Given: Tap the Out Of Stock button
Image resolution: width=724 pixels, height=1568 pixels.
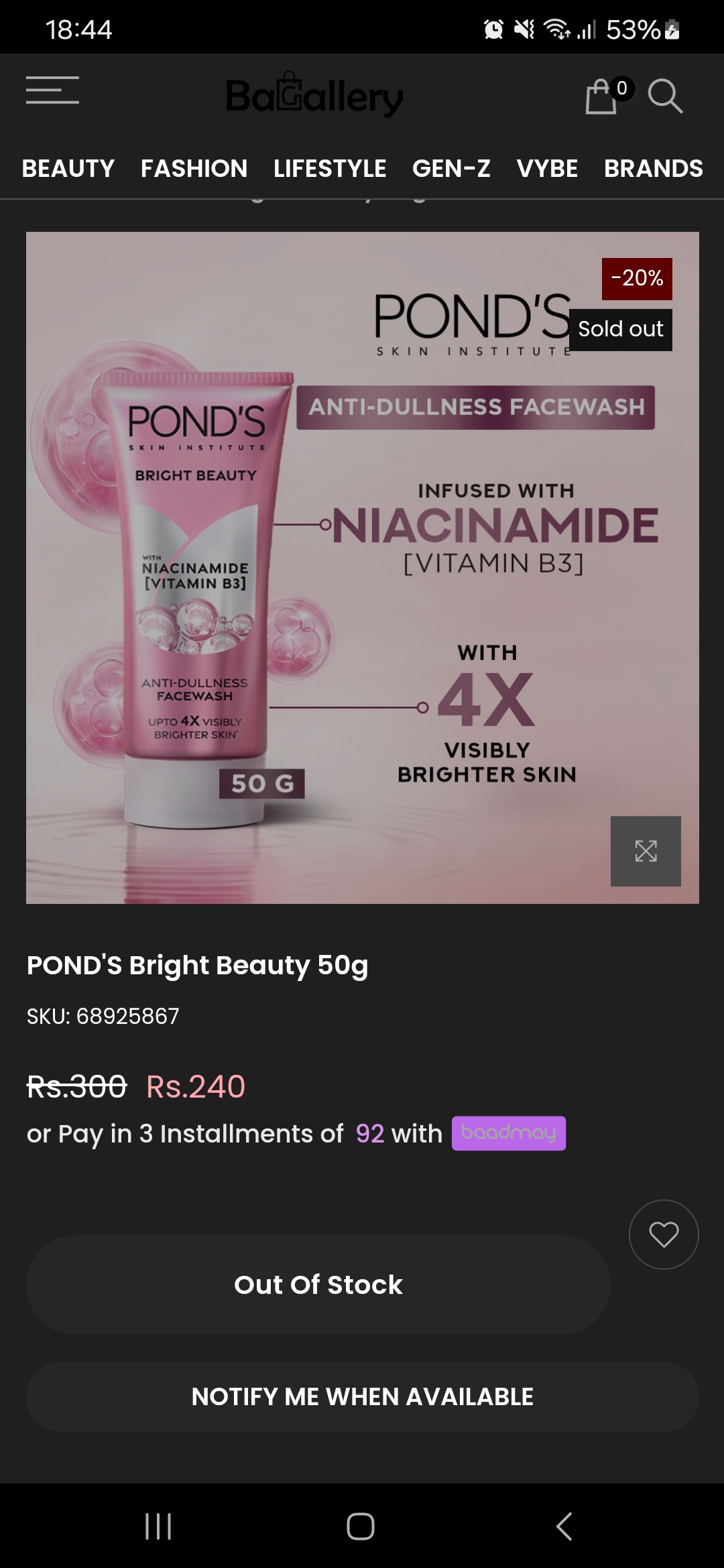Looking at the screenshot, I should pos(318,1285).
